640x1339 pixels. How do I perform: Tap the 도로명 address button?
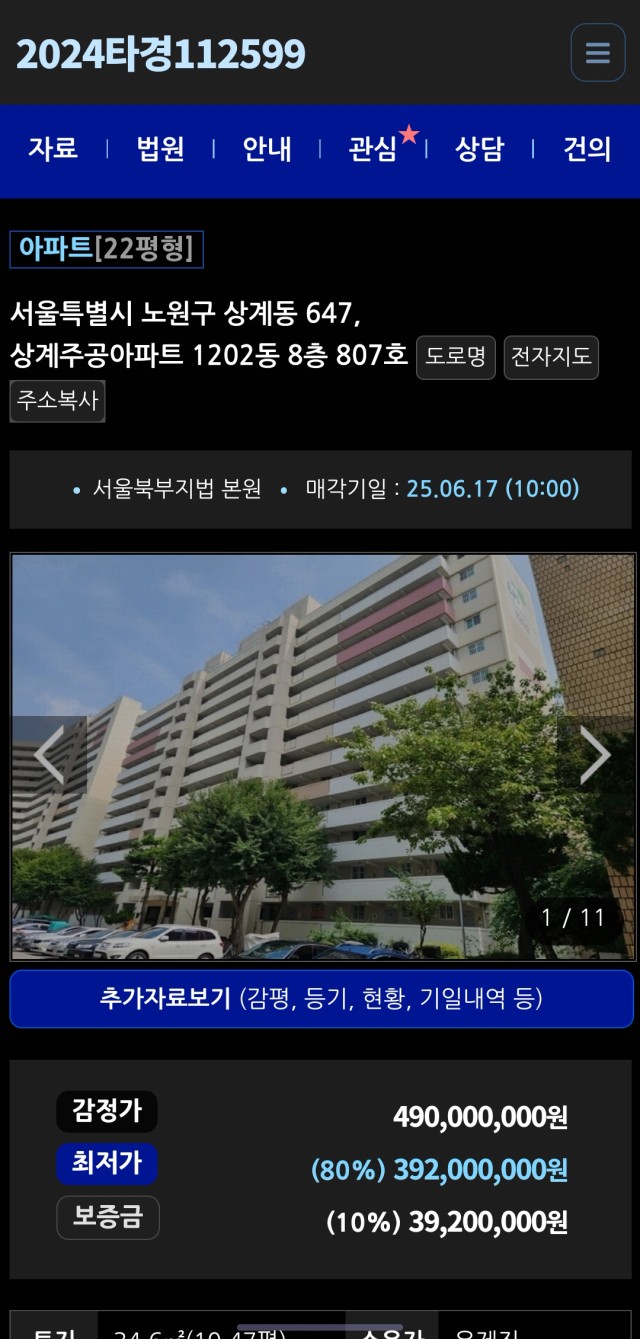456,357
